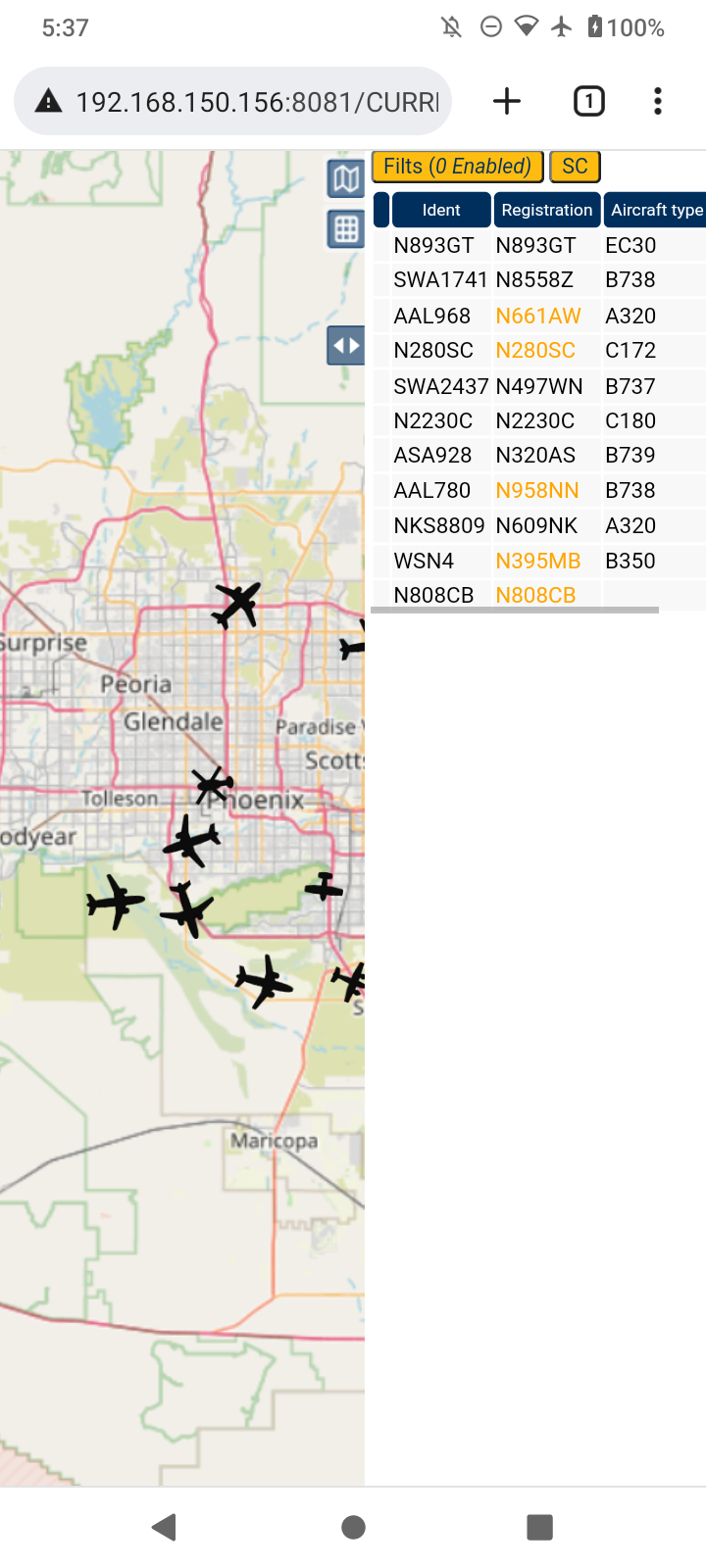Toggle the grid view icon
This screenshot has width=706, height=1568.
coord(345,229)
